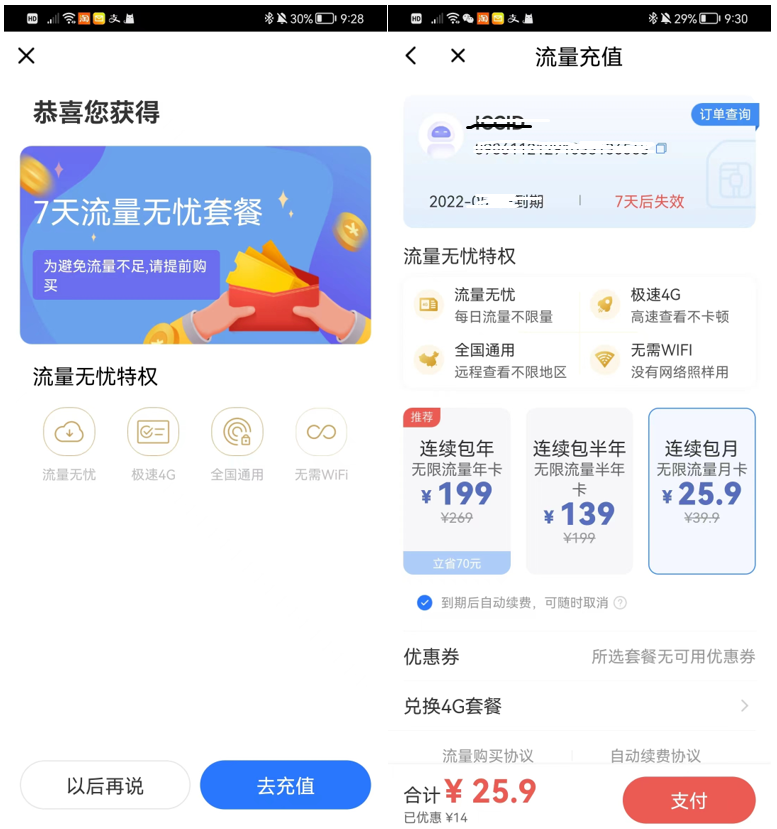777x829 pixels.
Task: Close the 流量充值 page with the X
Action: pos(458,56)
